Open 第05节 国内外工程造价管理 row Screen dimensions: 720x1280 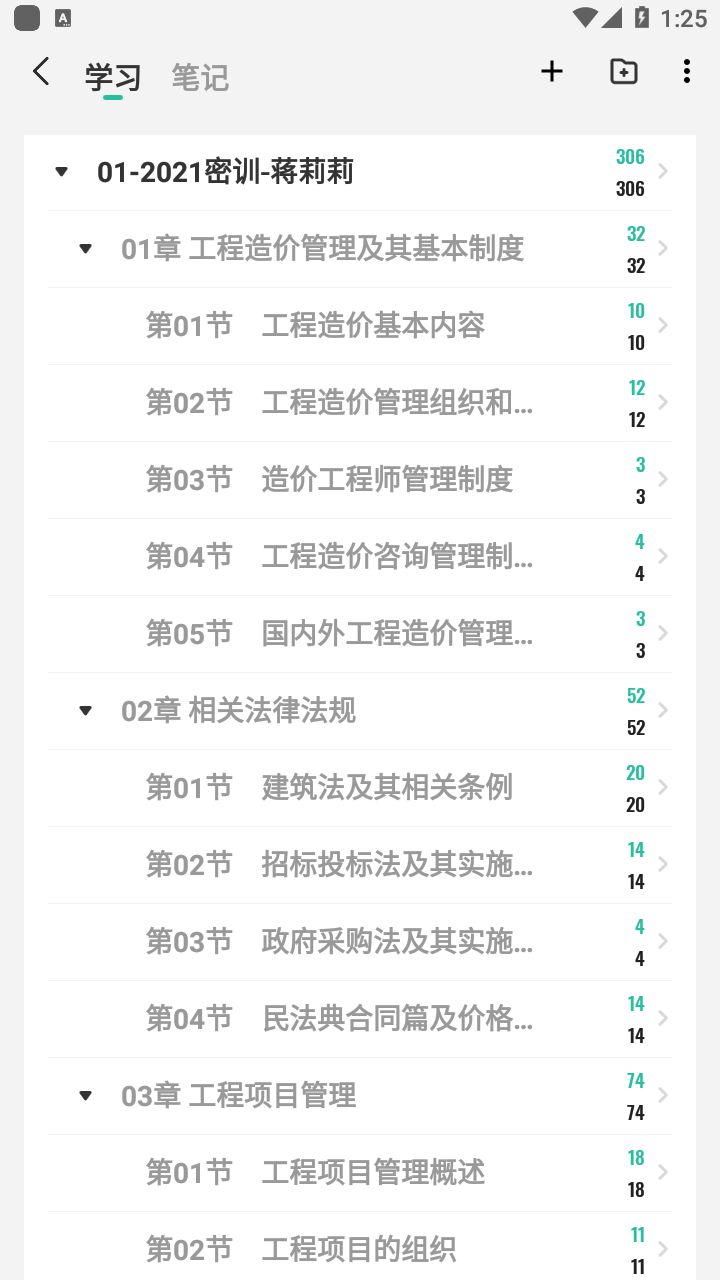coord(360,634)
